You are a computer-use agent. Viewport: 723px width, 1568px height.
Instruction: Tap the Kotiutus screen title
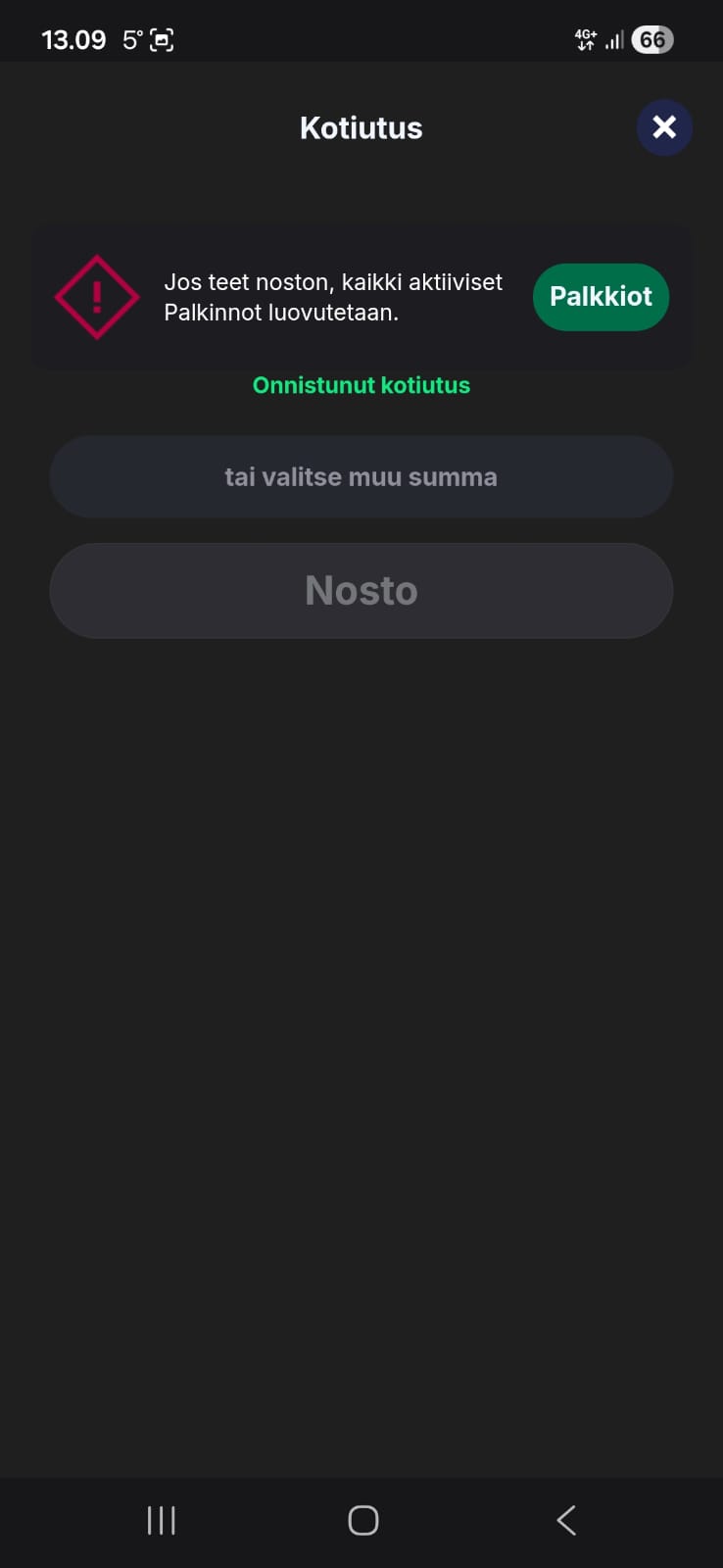tap(361, 127)
